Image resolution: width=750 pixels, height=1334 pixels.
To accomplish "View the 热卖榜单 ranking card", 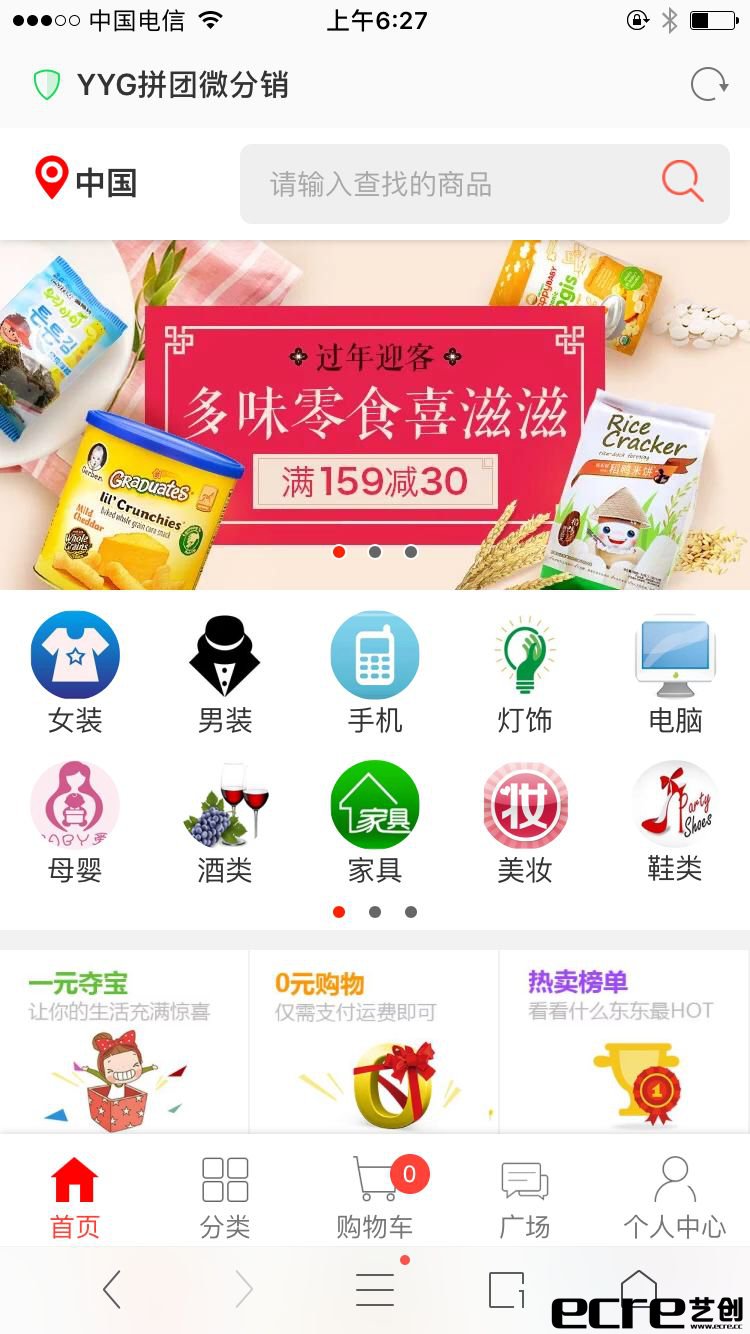I will click(624, 1040).
